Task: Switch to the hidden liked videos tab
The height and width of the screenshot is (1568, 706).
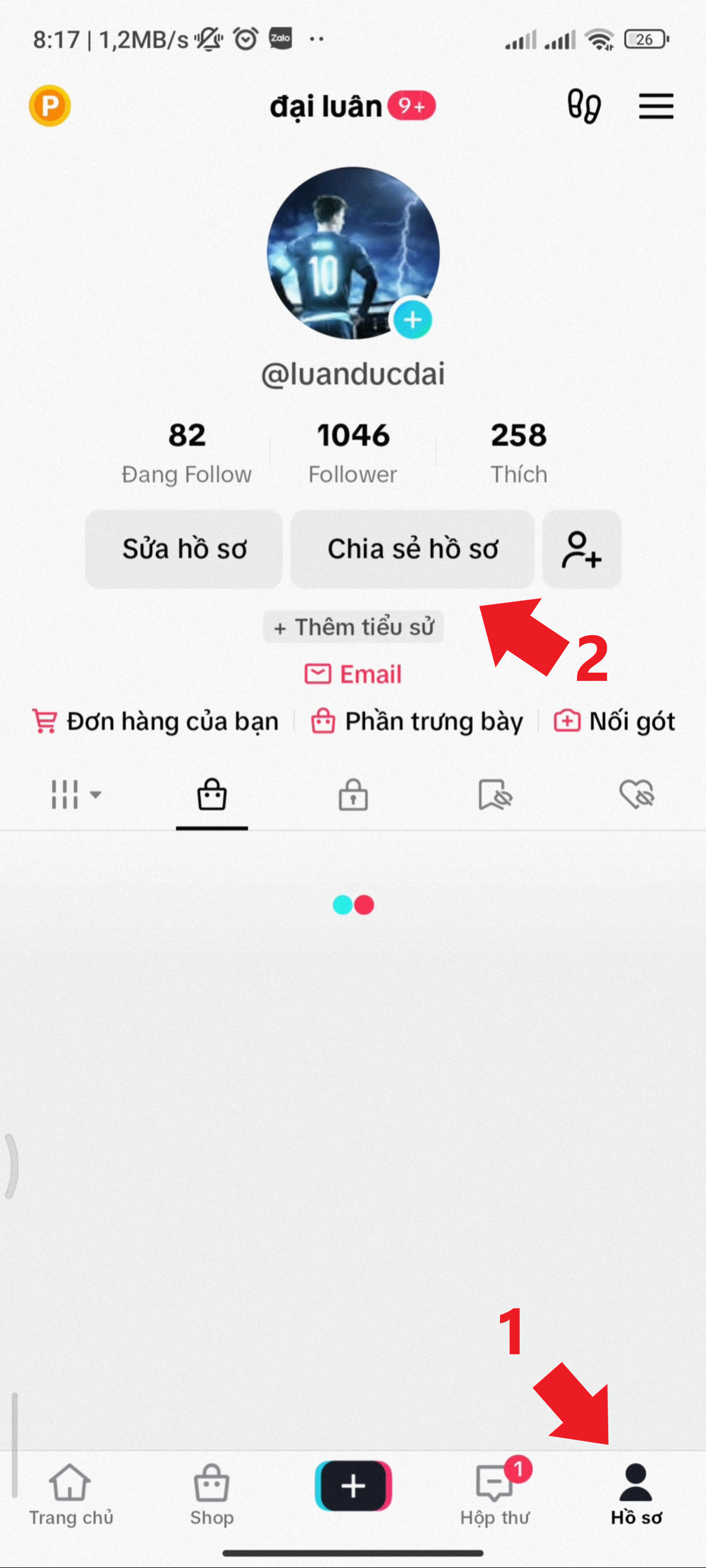Action: click(x=636, y=795)
